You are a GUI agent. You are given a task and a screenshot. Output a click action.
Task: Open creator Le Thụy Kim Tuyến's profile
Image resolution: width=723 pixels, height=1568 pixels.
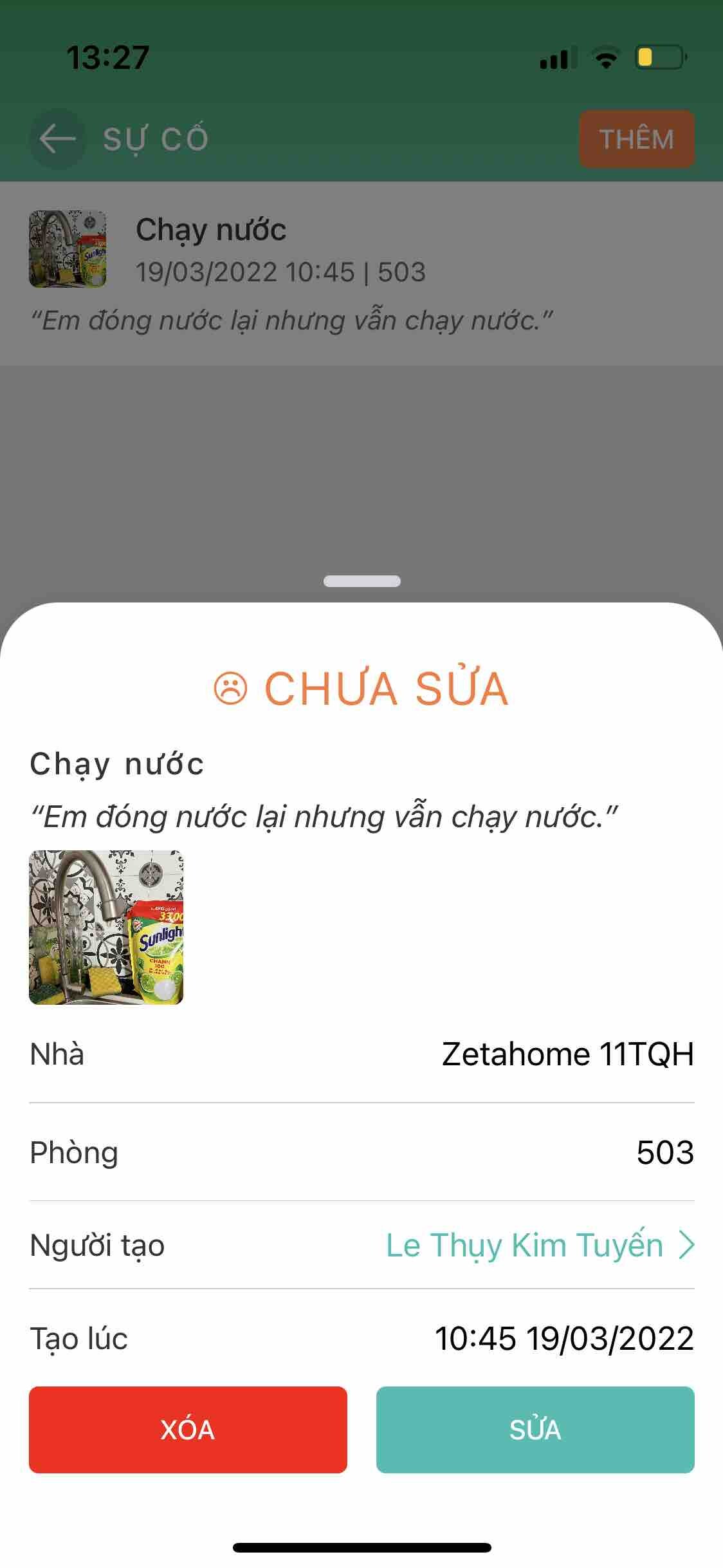click(x=539, y=1245)
